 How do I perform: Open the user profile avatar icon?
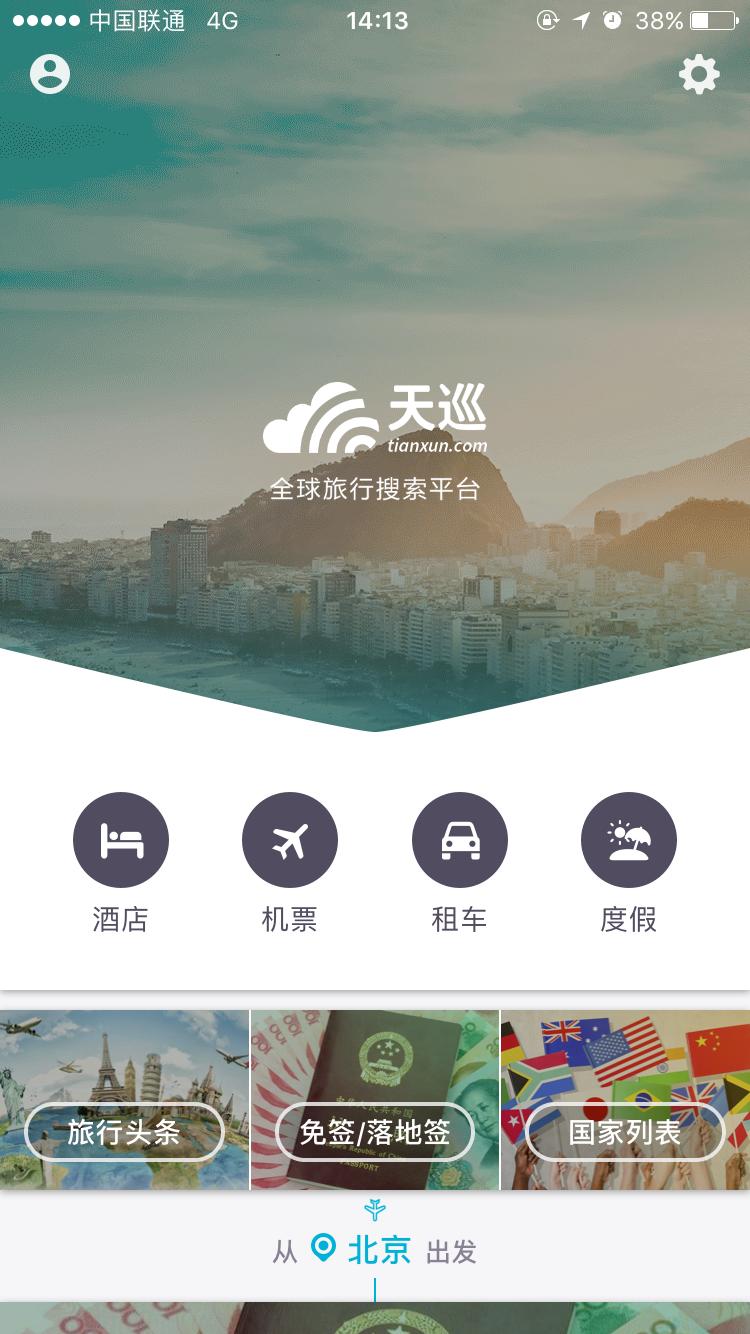(48, 73)
